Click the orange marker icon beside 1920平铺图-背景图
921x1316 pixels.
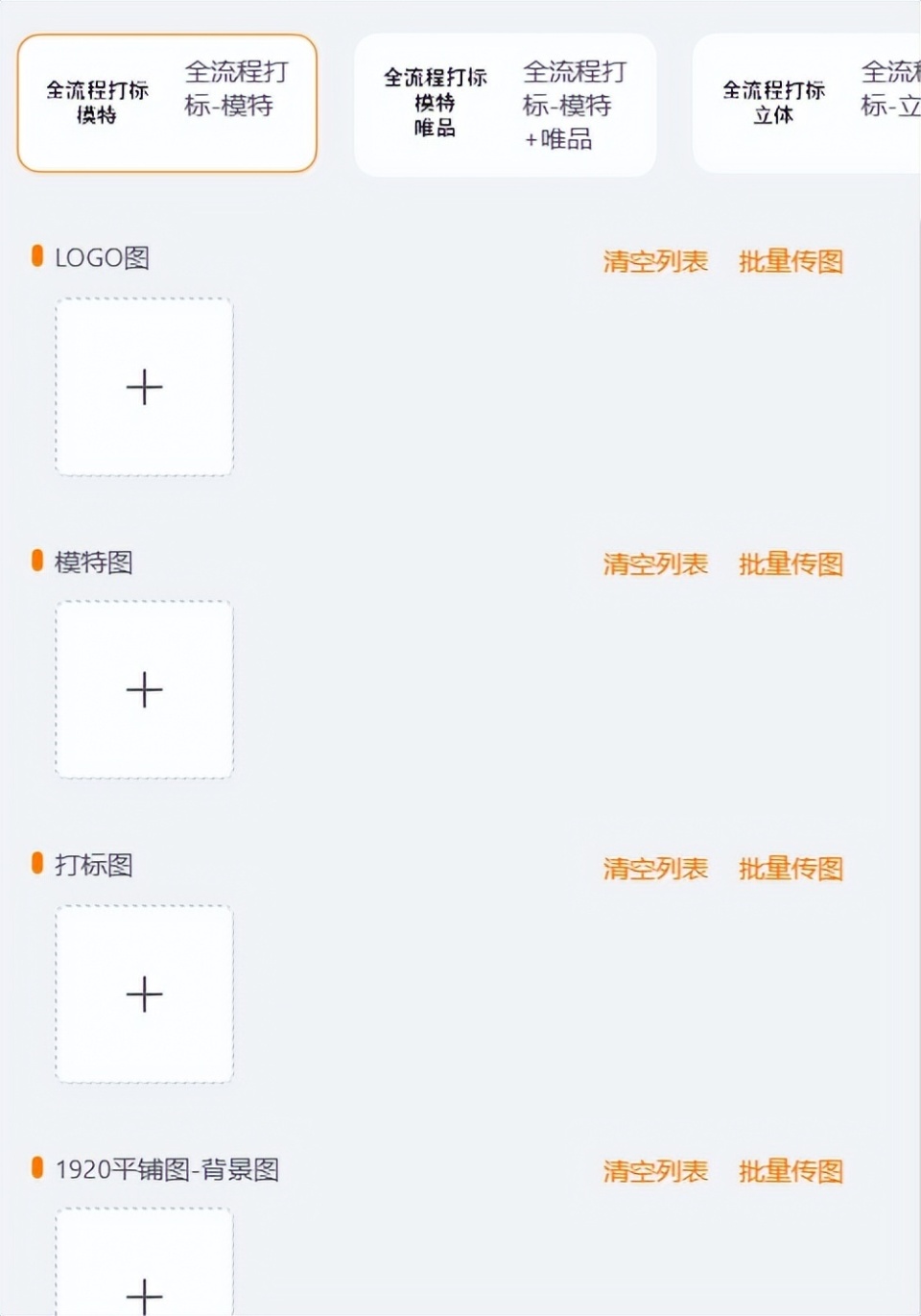[36, 1168]
